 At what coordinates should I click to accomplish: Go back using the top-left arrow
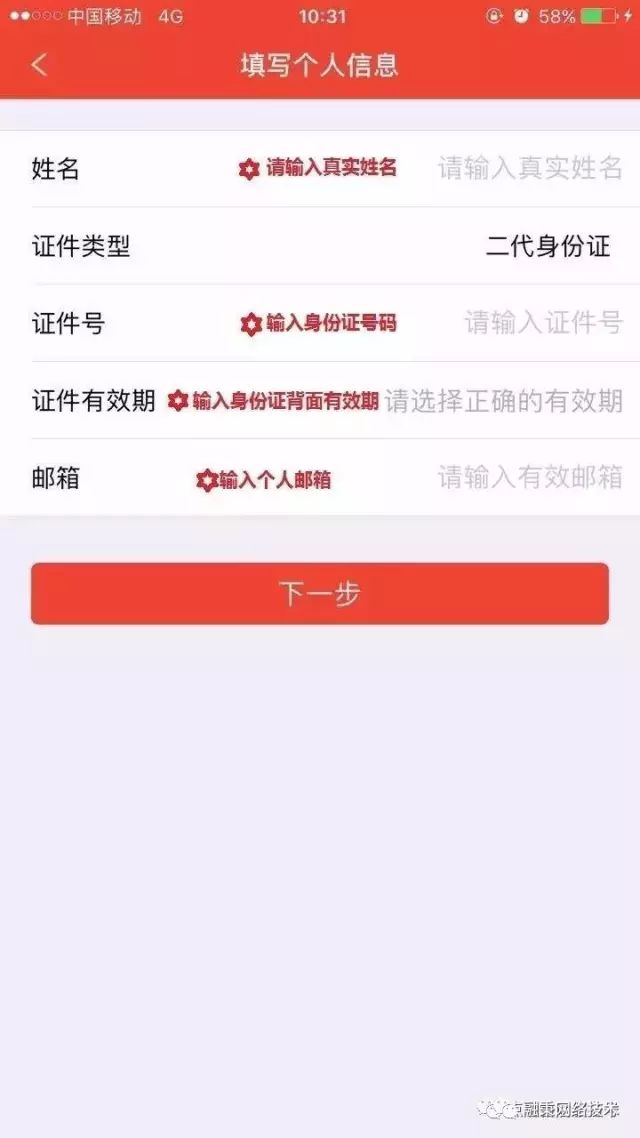pyautogui.click(x=39, y=65)
